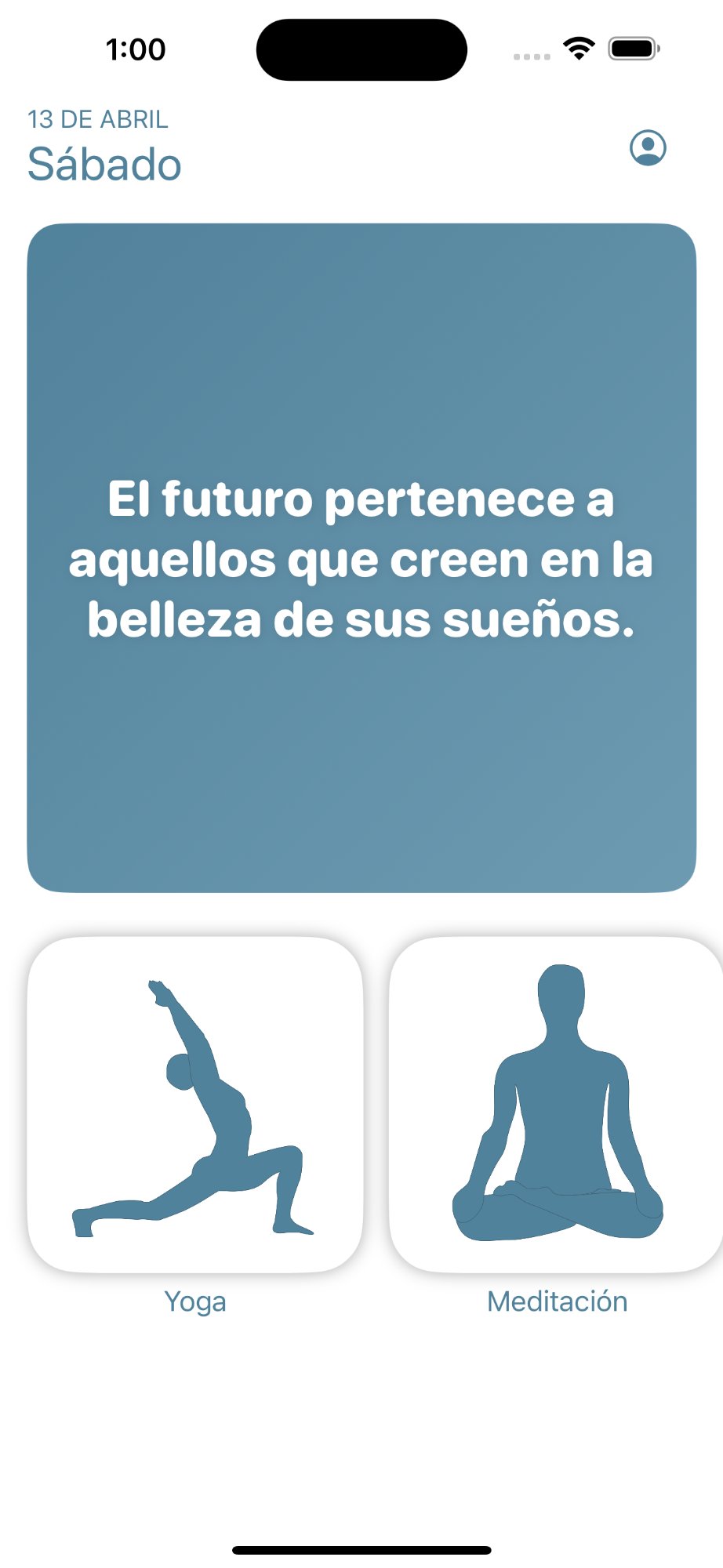The width and height of the screenshot is (723, 1568).
Task: Tap the Yoga label below the card
Action: (195, 1301)
